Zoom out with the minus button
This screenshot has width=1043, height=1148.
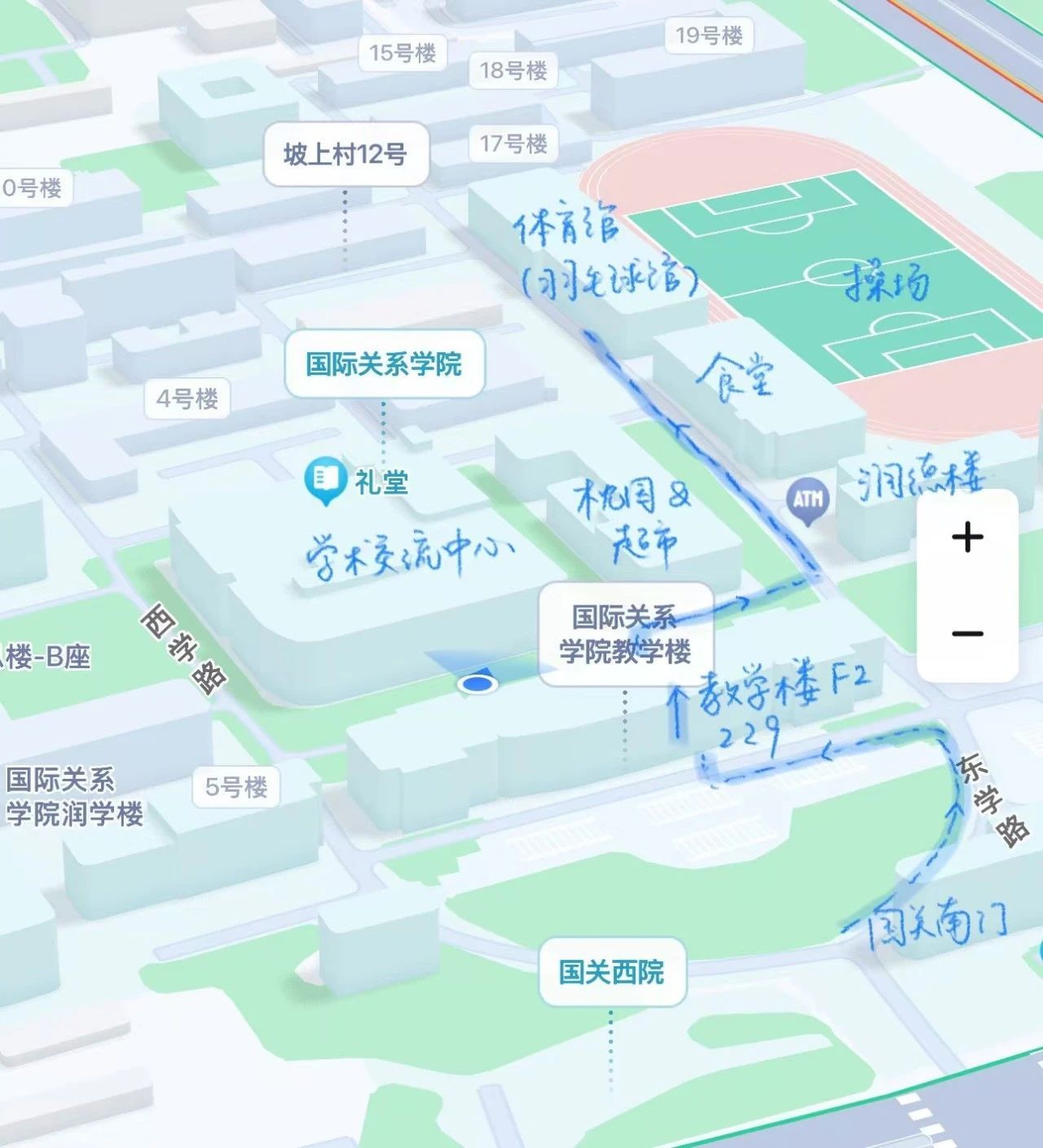click(x=967, y=634)
